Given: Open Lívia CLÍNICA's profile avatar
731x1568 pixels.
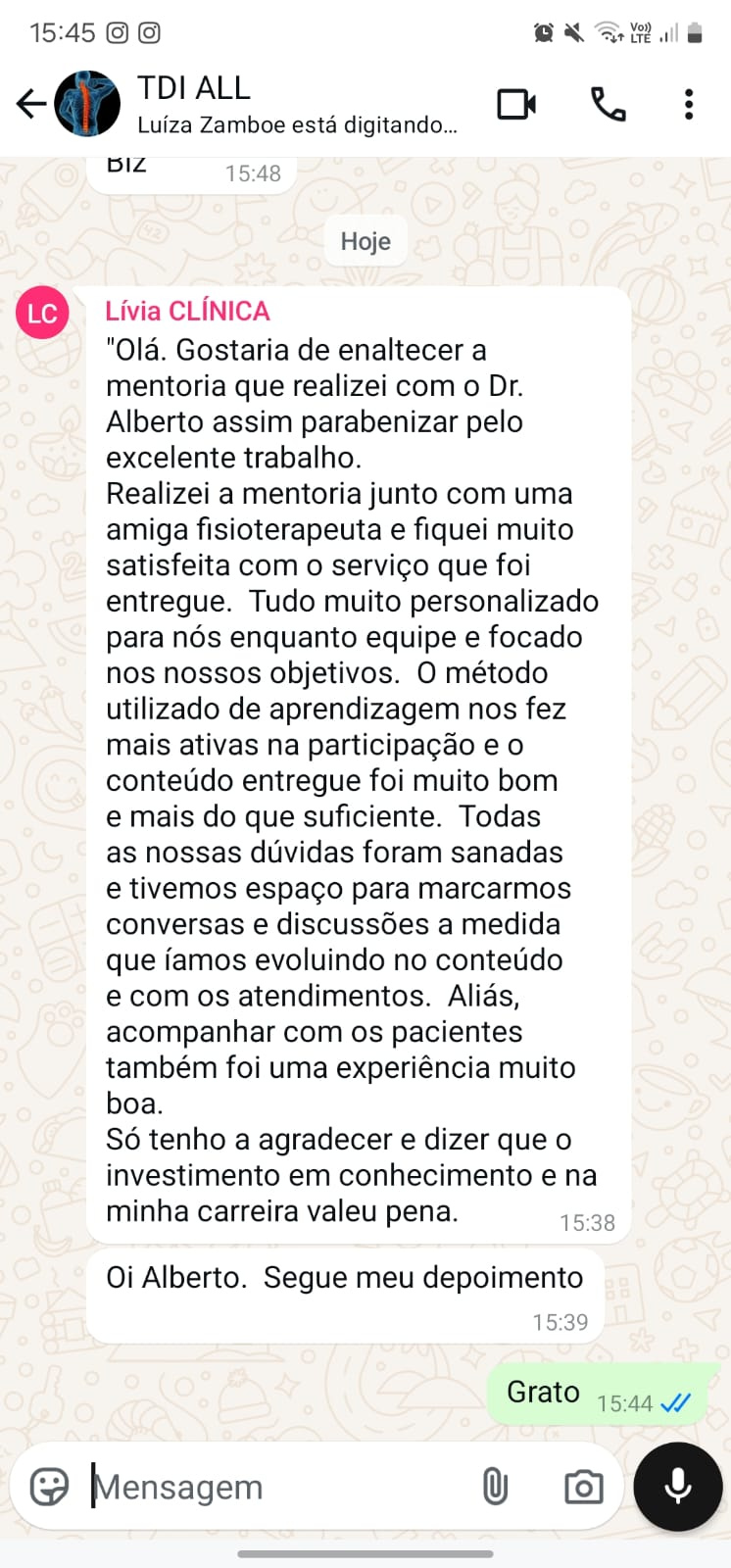Looking at the screenshot, I should pyautogui.click(x=42, y=314).
